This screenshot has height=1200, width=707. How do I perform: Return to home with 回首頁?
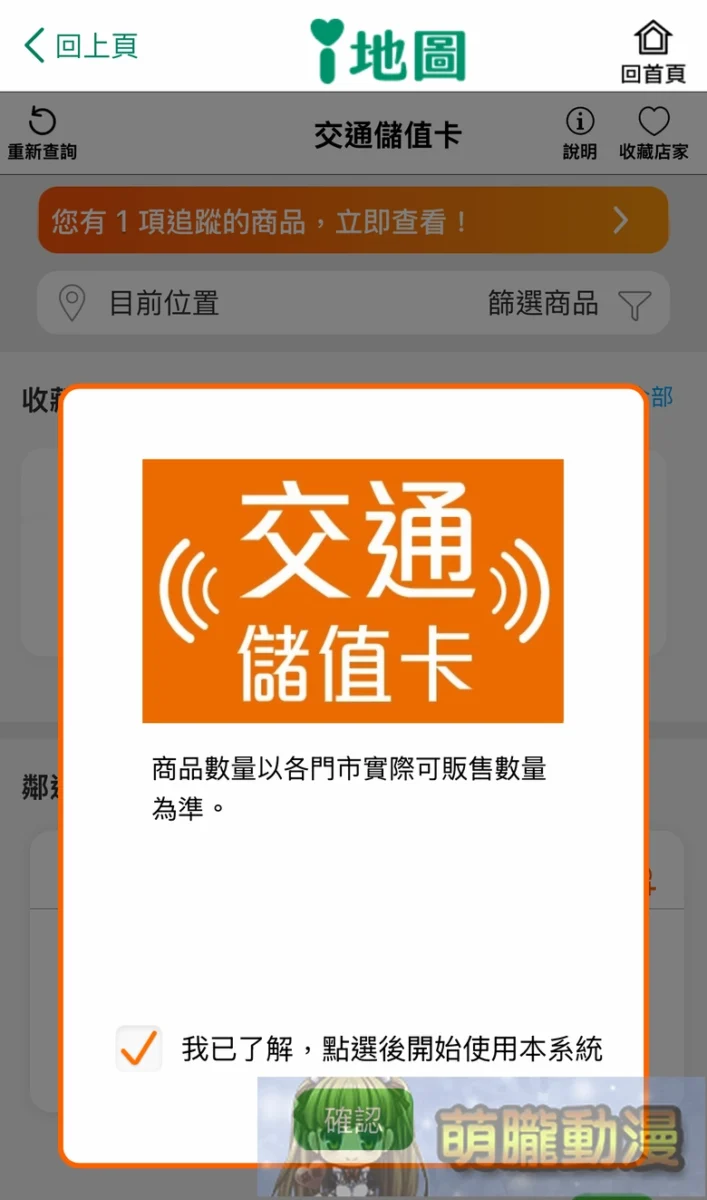(x=653, y=50)
